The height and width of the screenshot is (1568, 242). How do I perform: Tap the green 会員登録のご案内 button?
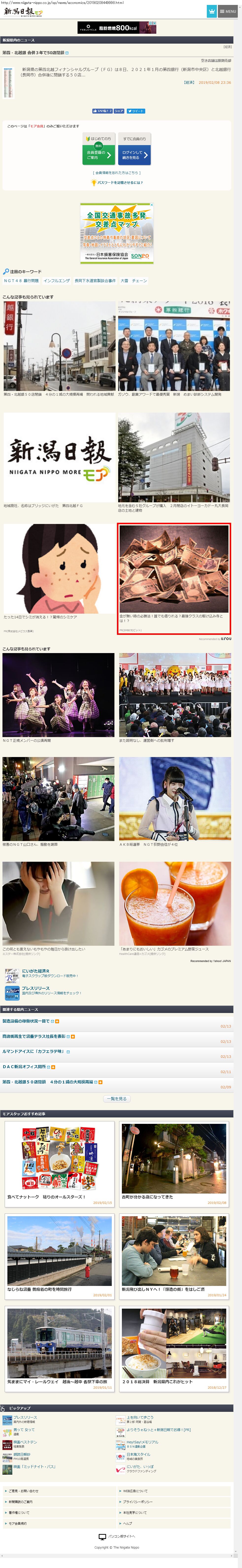pyautogui.click(x=98, y=155)
